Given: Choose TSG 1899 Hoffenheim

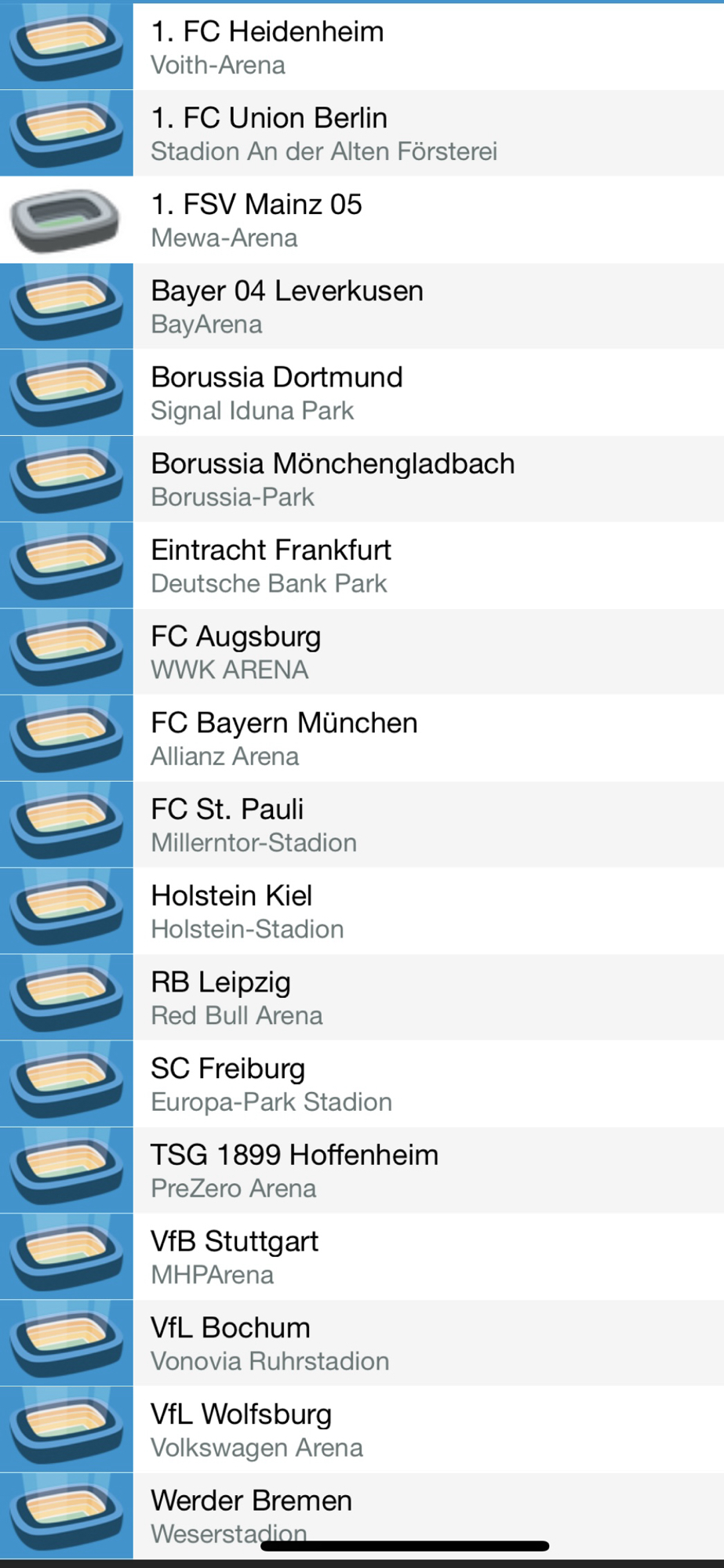Looking at the screenshot, I should click(x=361, y=1170).
